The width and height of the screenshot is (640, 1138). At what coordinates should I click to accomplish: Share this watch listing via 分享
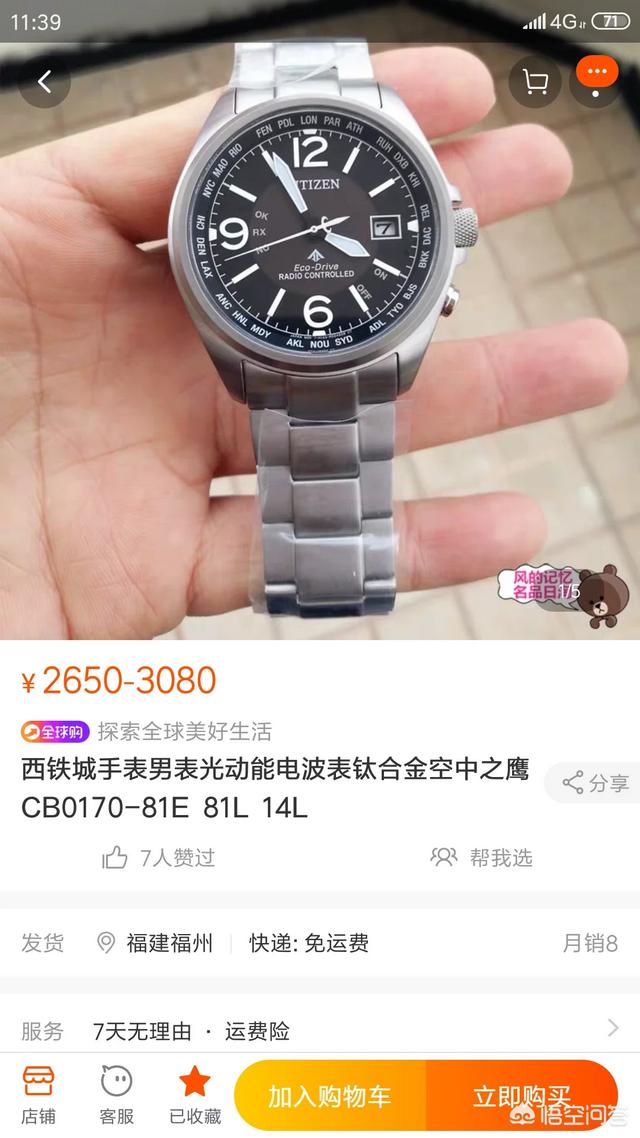click(596, 783)
